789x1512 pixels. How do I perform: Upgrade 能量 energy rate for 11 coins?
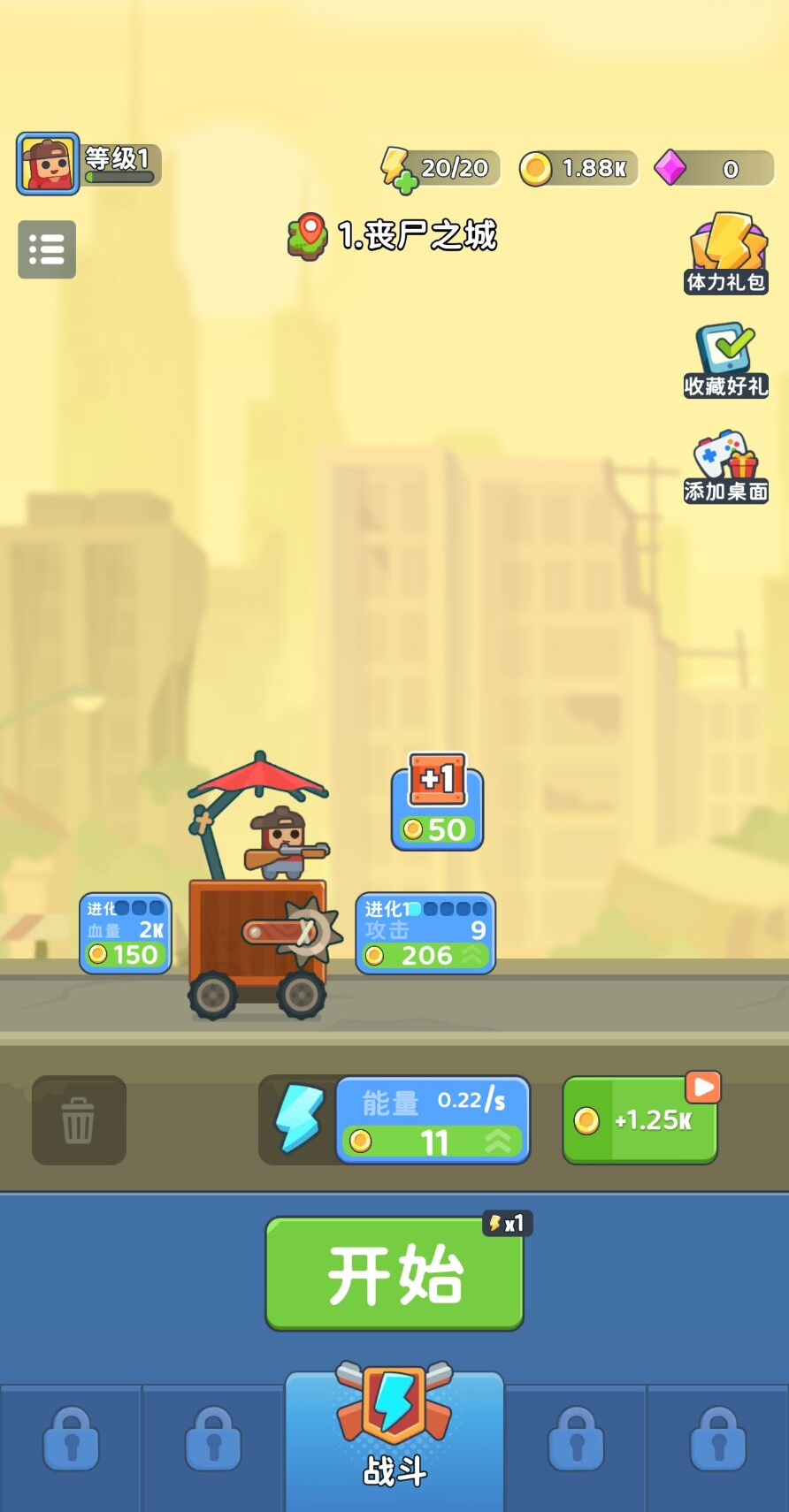pos(433,1120)
